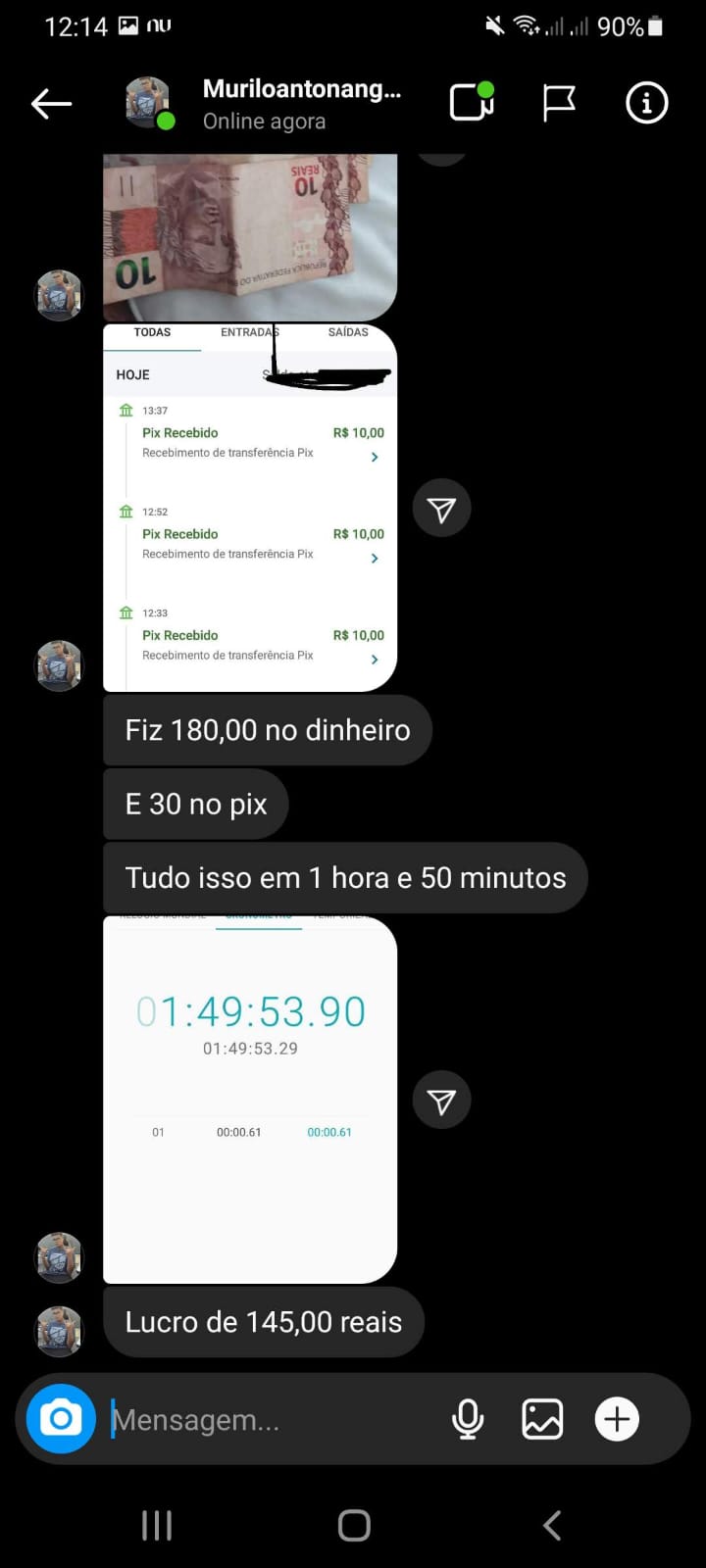Screen dimensions: 706x1568
Task: Share the Pix statement image
Action: (x=441, y=509)
